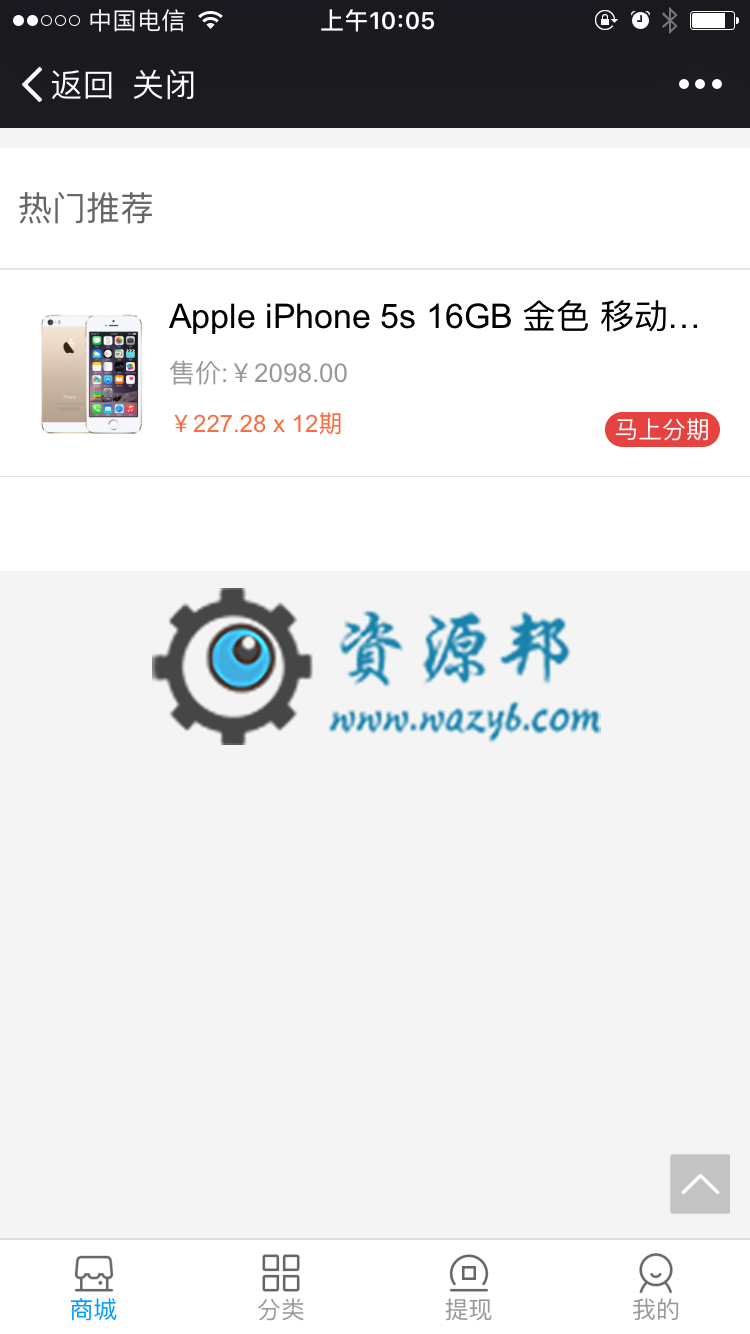Go back using 返回 arrow
This screenshot has width=750, height=1334.
click(66, 85)
